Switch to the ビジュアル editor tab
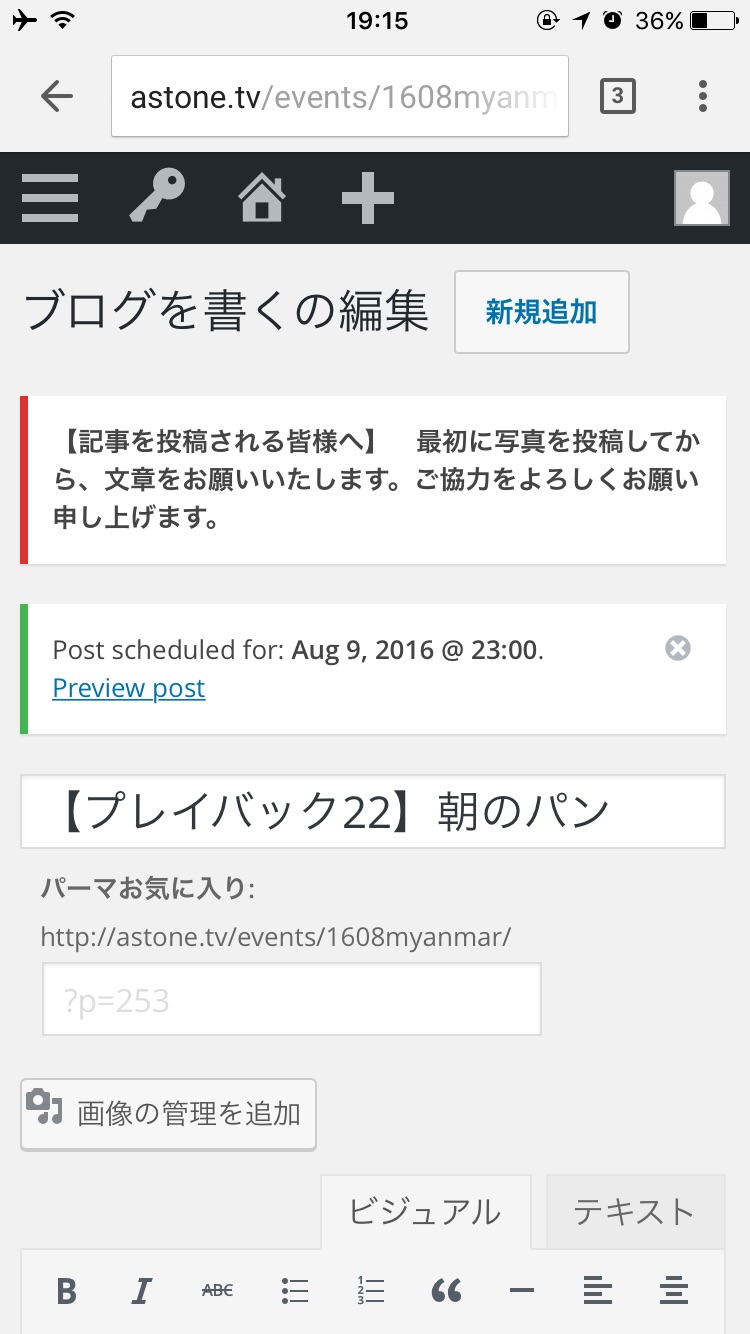 click(x=425, y=1212)
